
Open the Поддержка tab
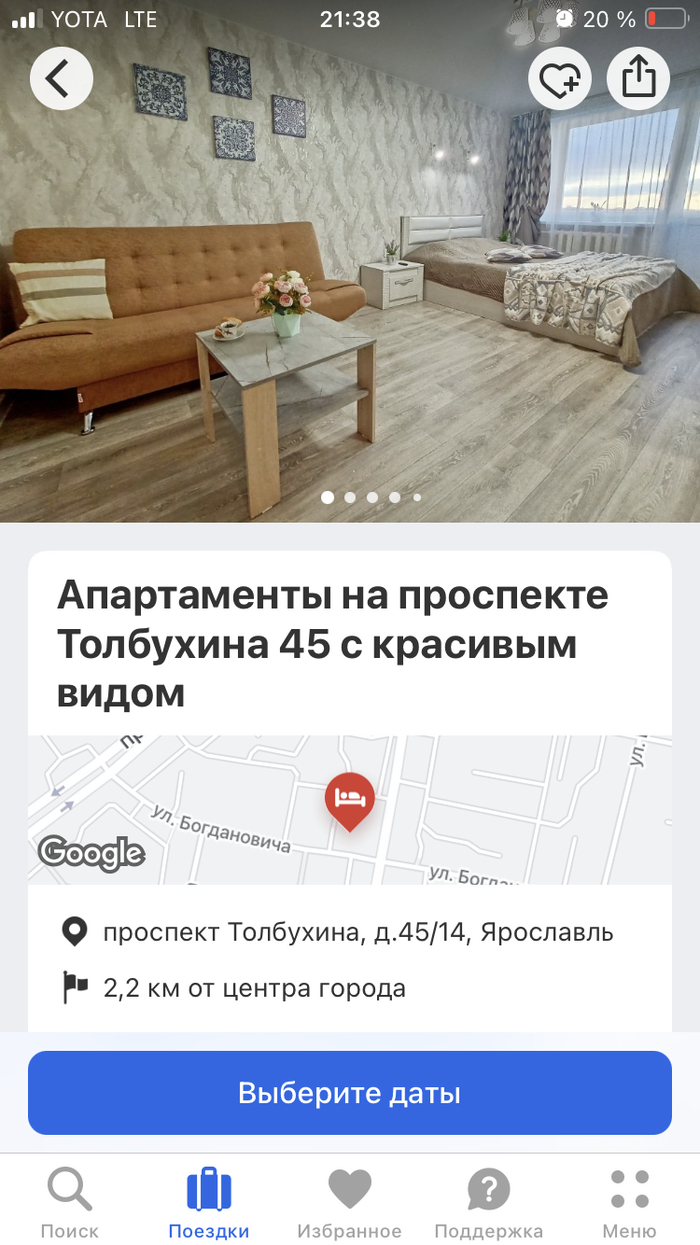pyautogui.click(x=488, y=1203)
